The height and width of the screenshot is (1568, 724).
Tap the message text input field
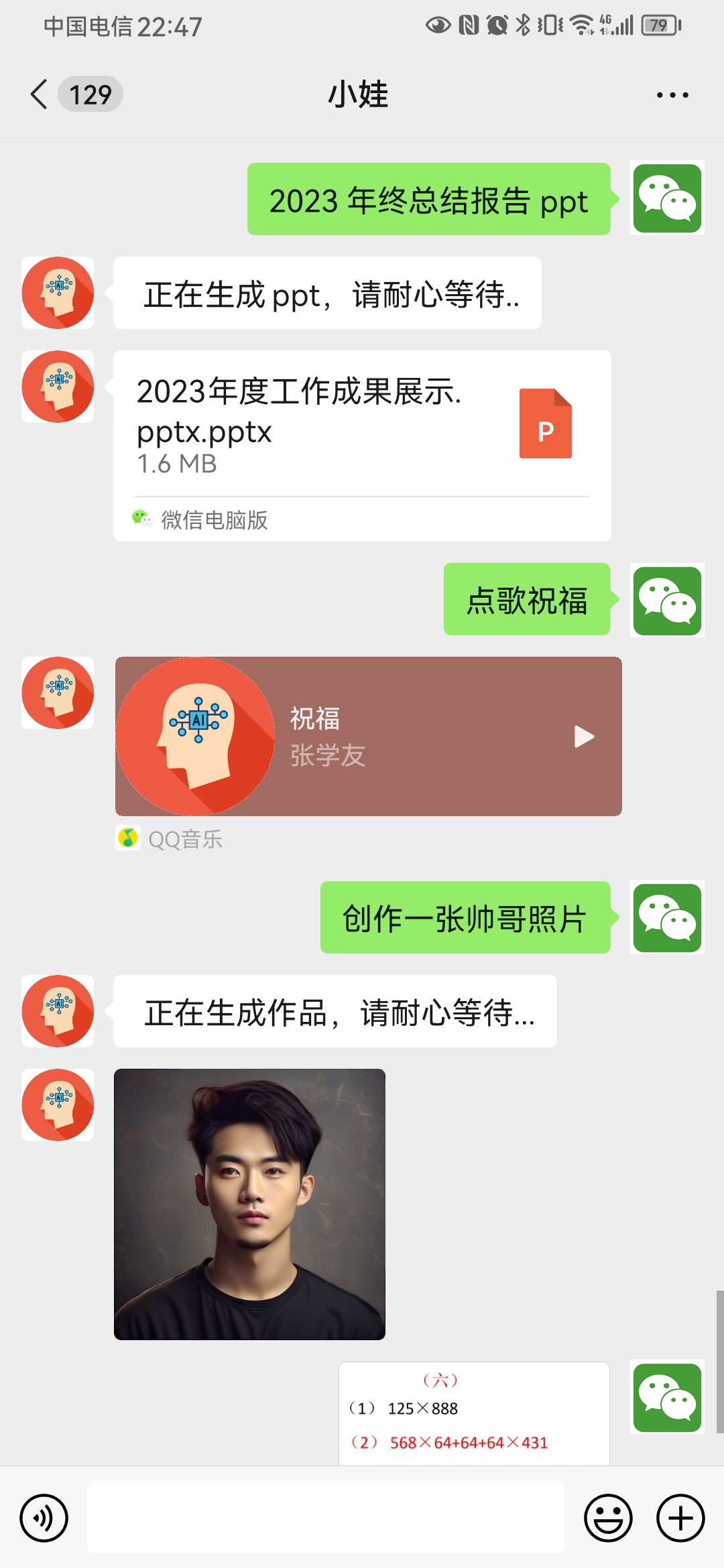coord(325,1518)
